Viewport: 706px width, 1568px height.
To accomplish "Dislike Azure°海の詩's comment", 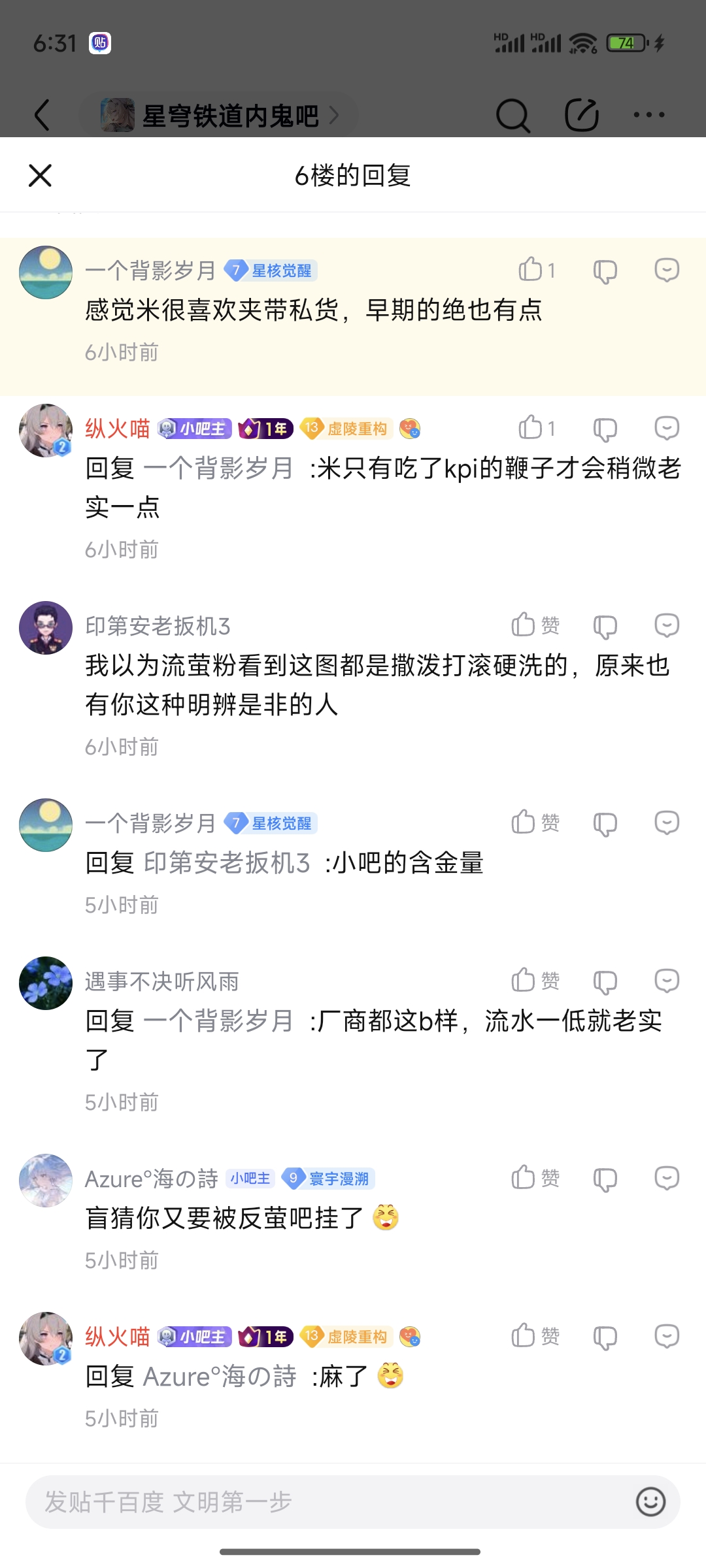I will 605,1179.
